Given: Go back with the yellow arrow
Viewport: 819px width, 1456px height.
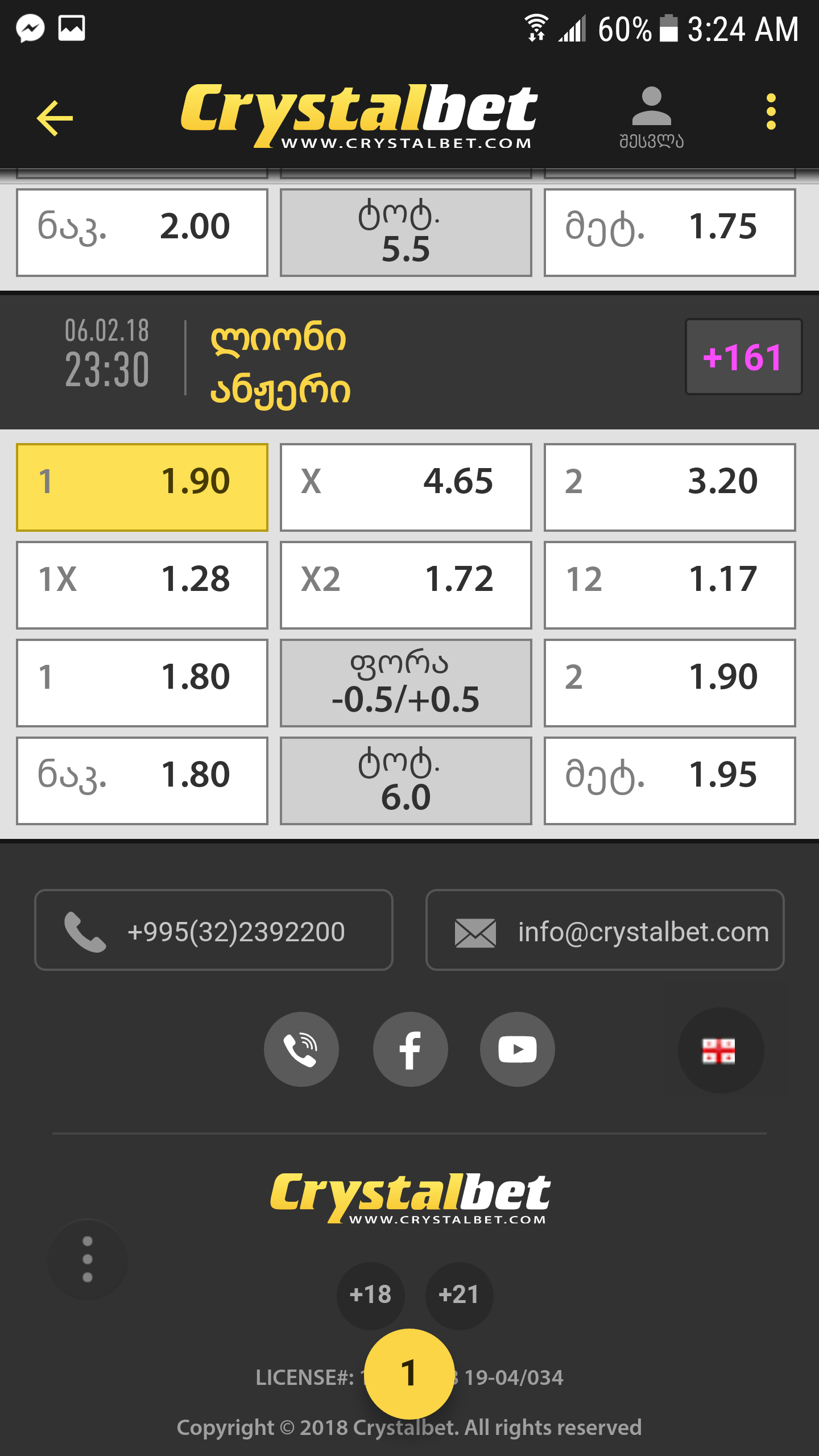Looking at the screenshot, I should 55,118.
